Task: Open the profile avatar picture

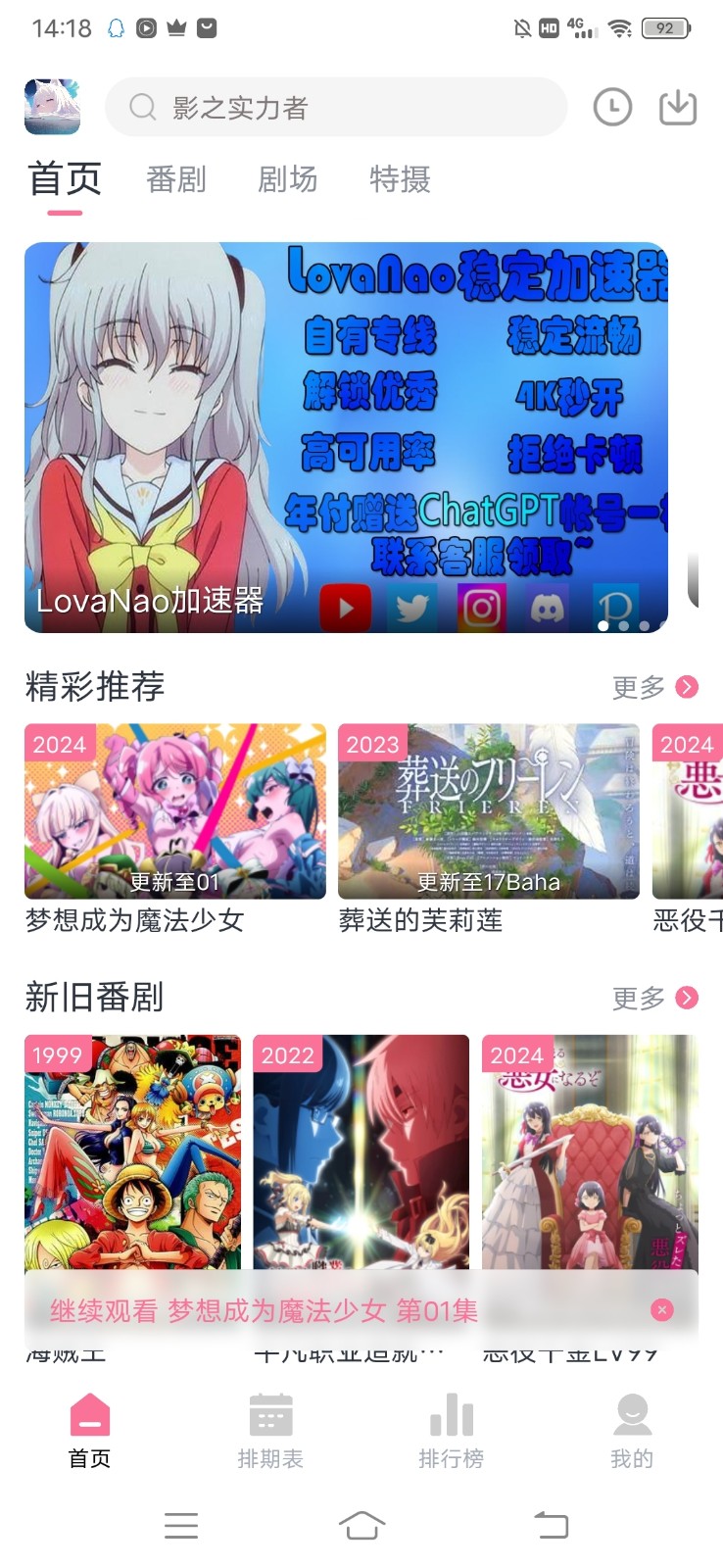Action: [52, 106]
